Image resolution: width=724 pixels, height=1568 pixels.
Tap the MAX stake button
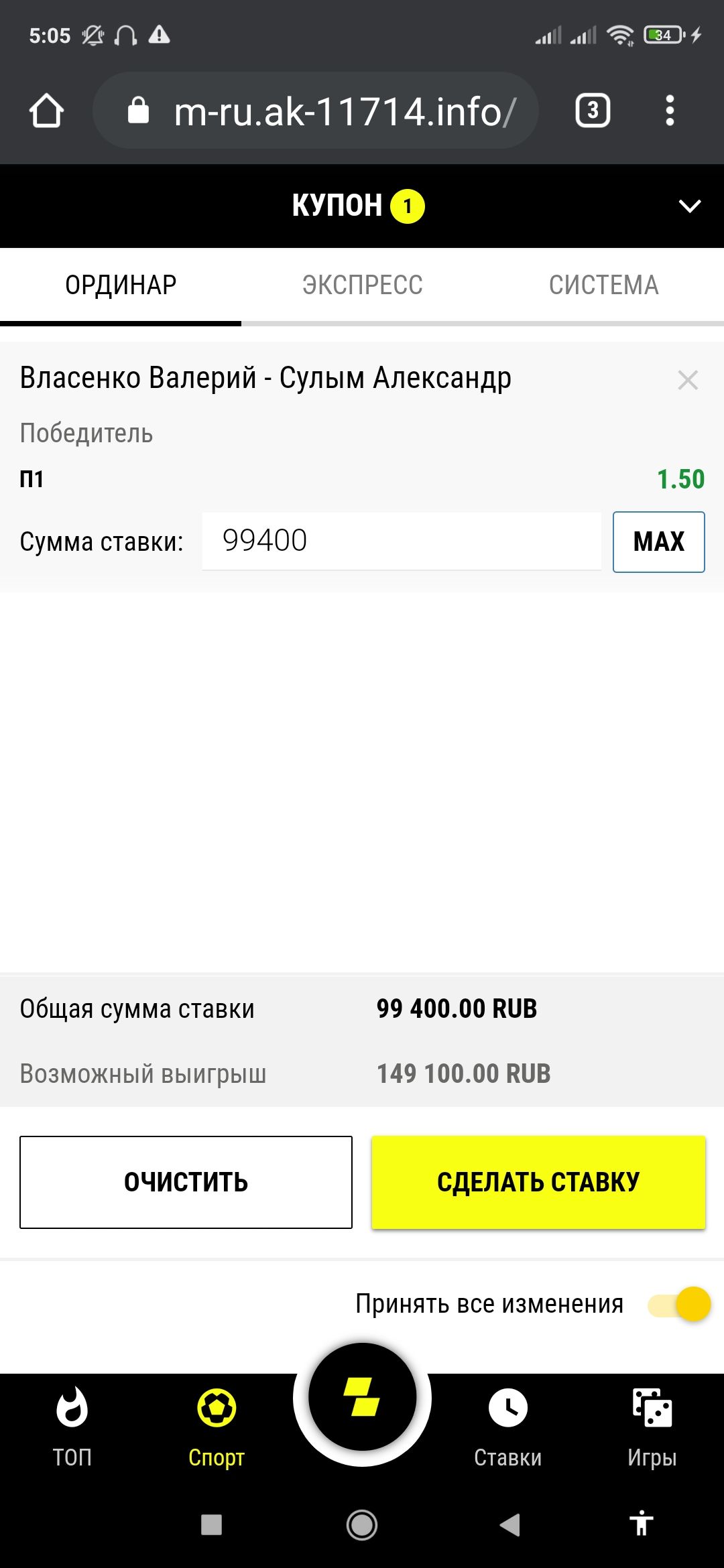(x=658, y=541)
